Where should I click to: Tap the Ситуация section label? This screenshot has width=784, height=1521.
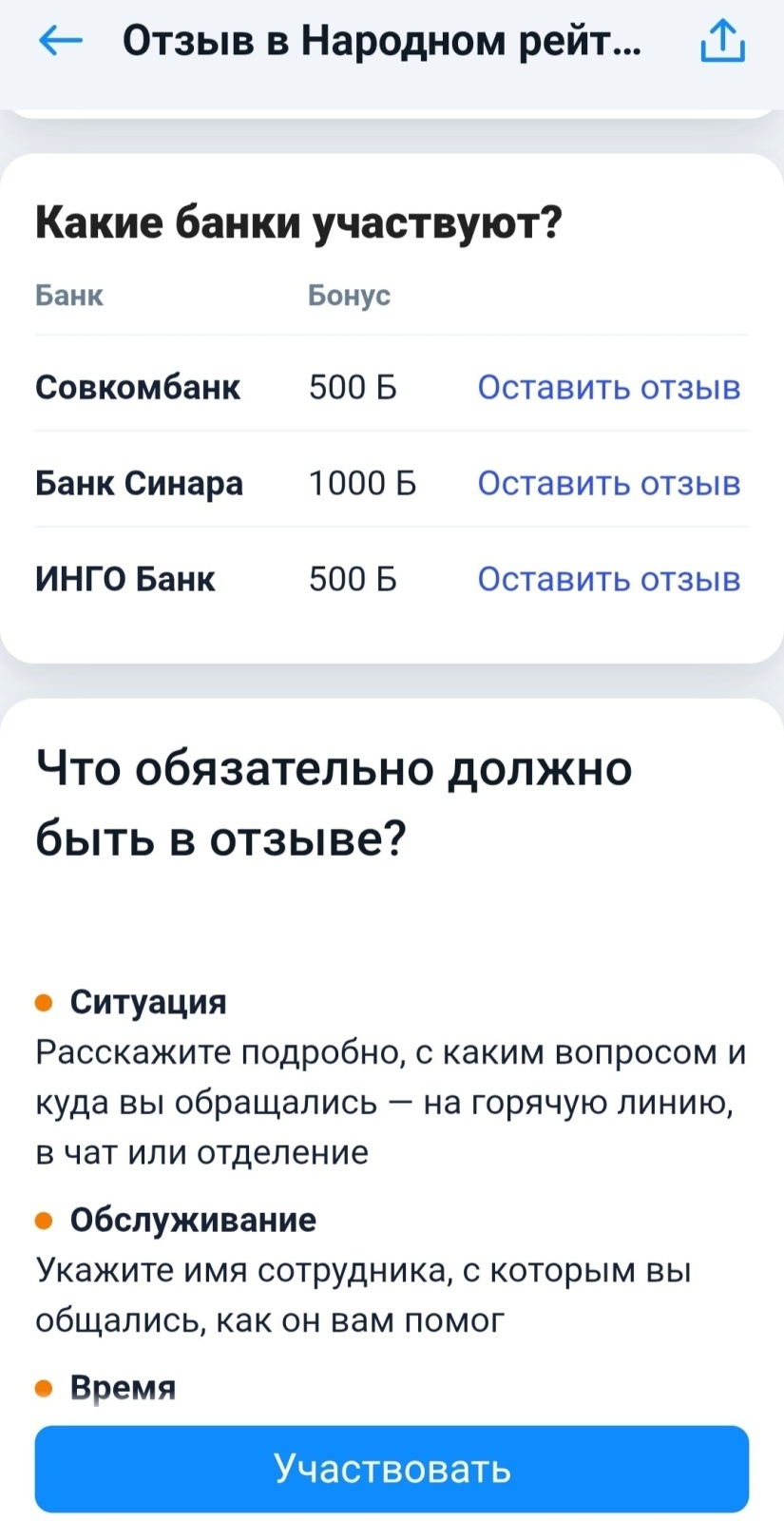pos(147,1001)
